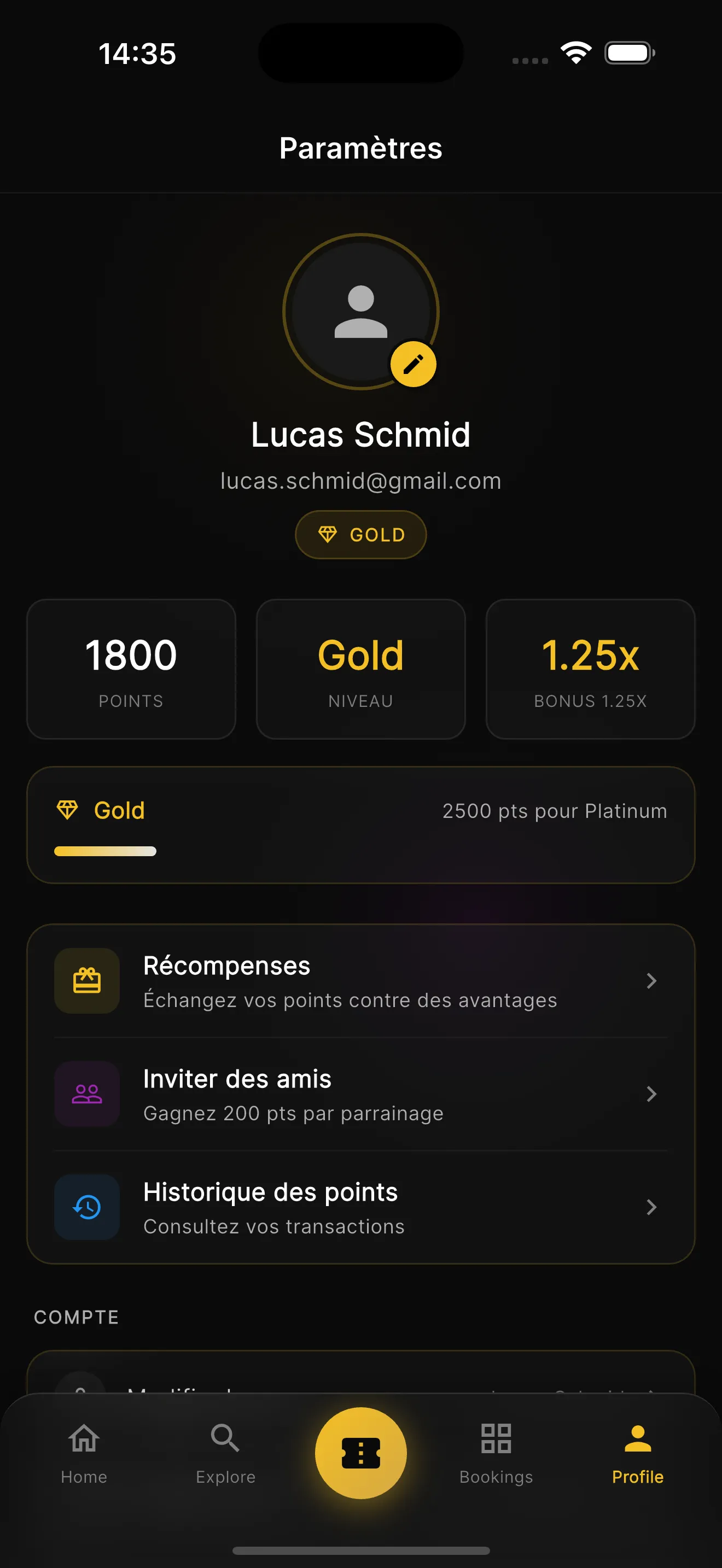This screenshot has width=722, height=1568.
Task: Click the pencil icon to edit profile photo
Action: pos(414,364)
